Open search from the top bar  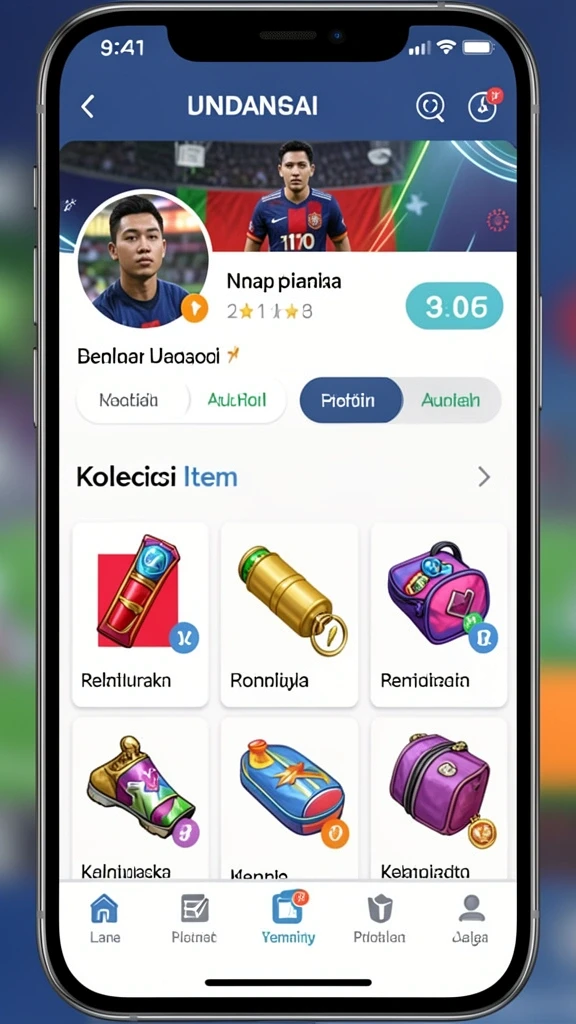coord(430,106)
